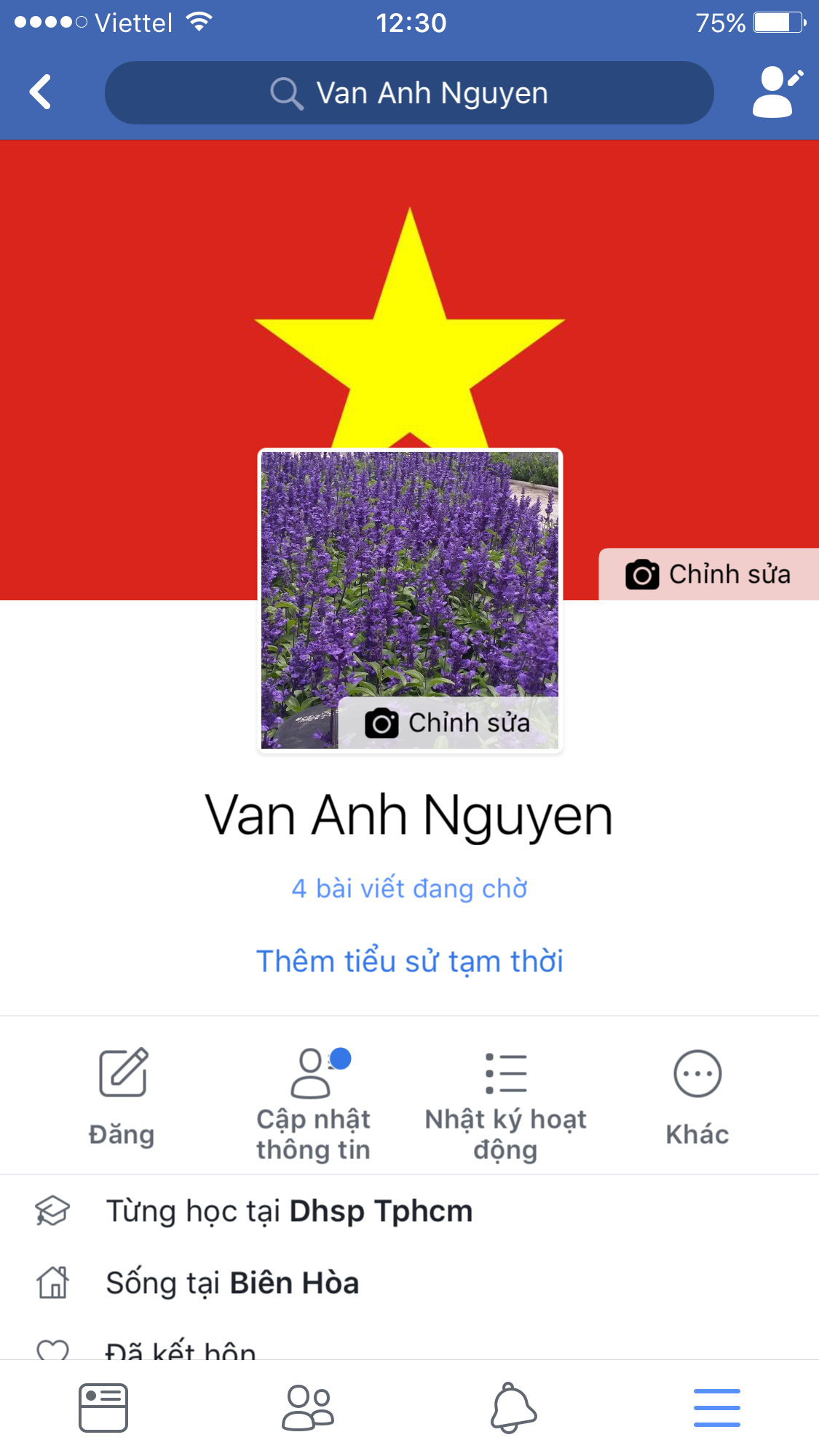The width and height of the screenshot is (819, 1456).
Task: Edit the profile picture with Chỉnh sửa
Action: [x=448, y=723]
